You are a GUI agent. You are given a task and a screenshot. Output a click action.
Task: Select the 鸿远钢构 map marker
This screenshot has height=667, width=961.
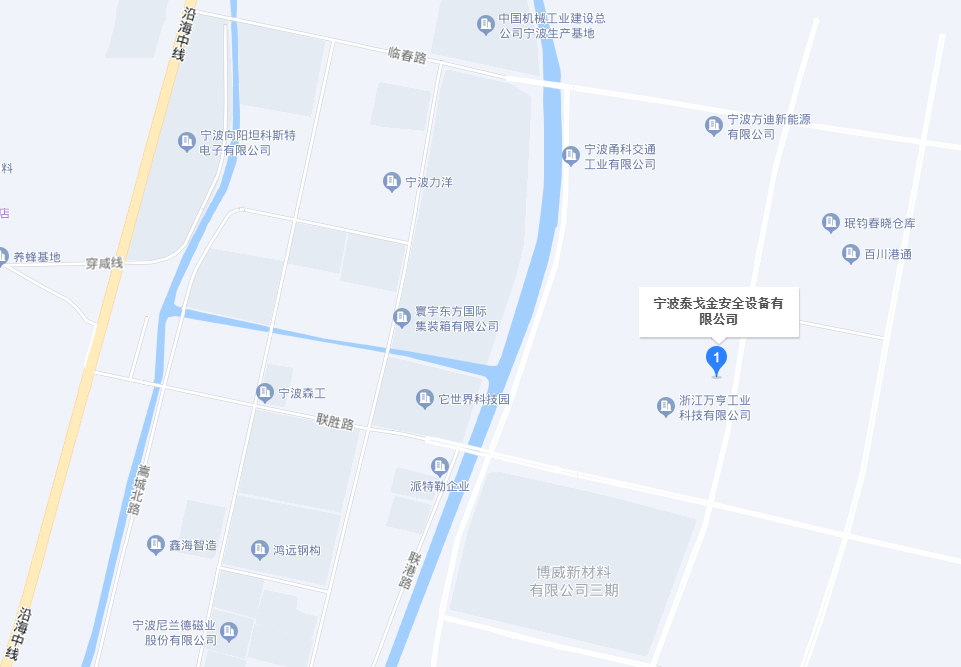pos(260,549)
